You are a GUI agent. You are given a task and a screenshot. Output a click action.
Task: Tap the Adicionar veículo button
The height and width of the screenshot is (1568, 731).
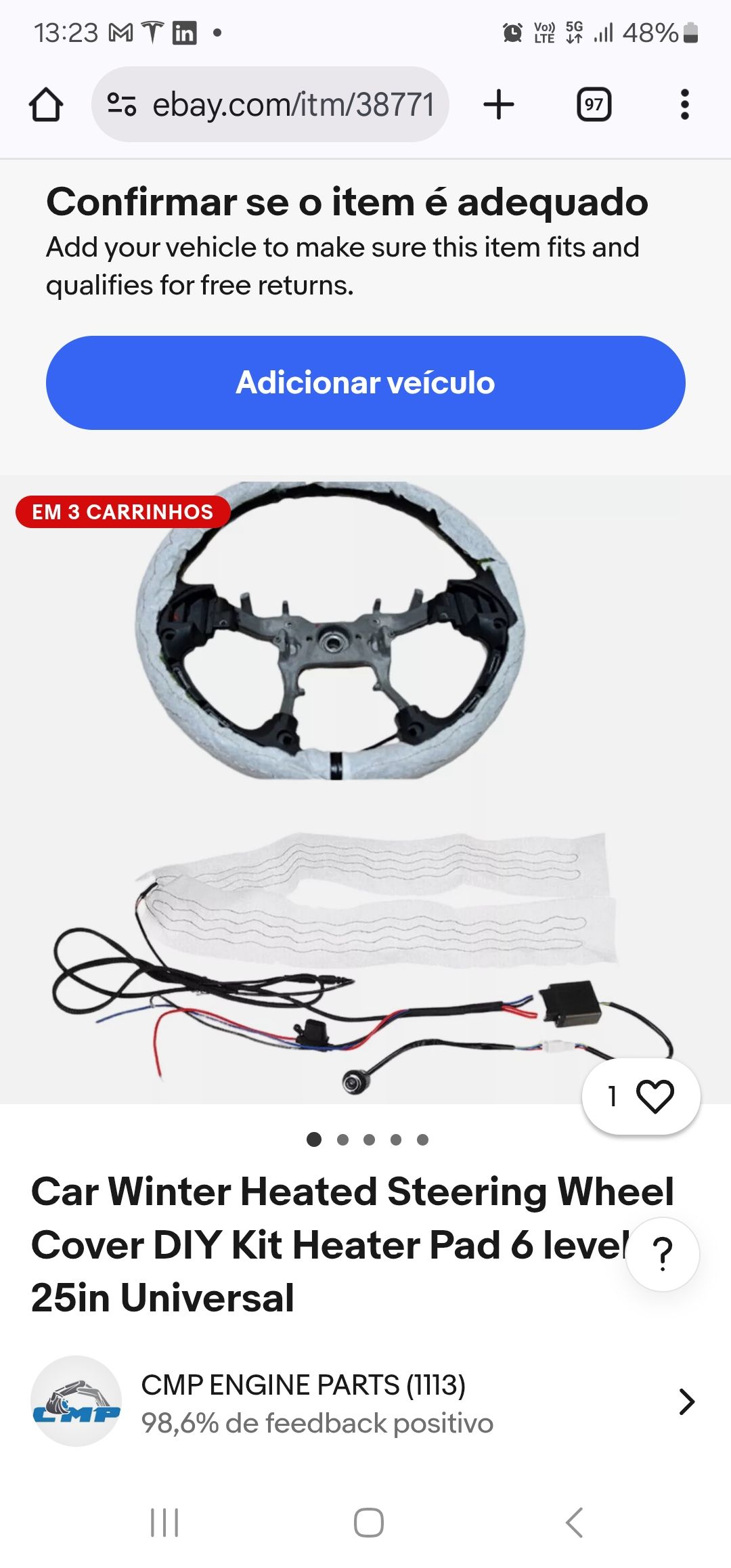365,383
